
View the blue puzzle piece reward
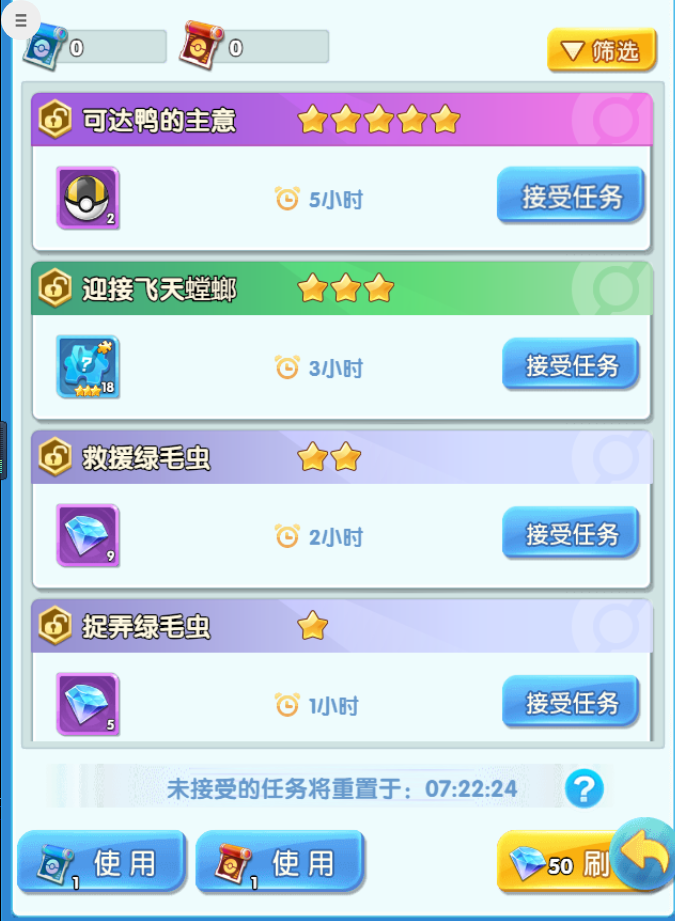click(88, 367)
